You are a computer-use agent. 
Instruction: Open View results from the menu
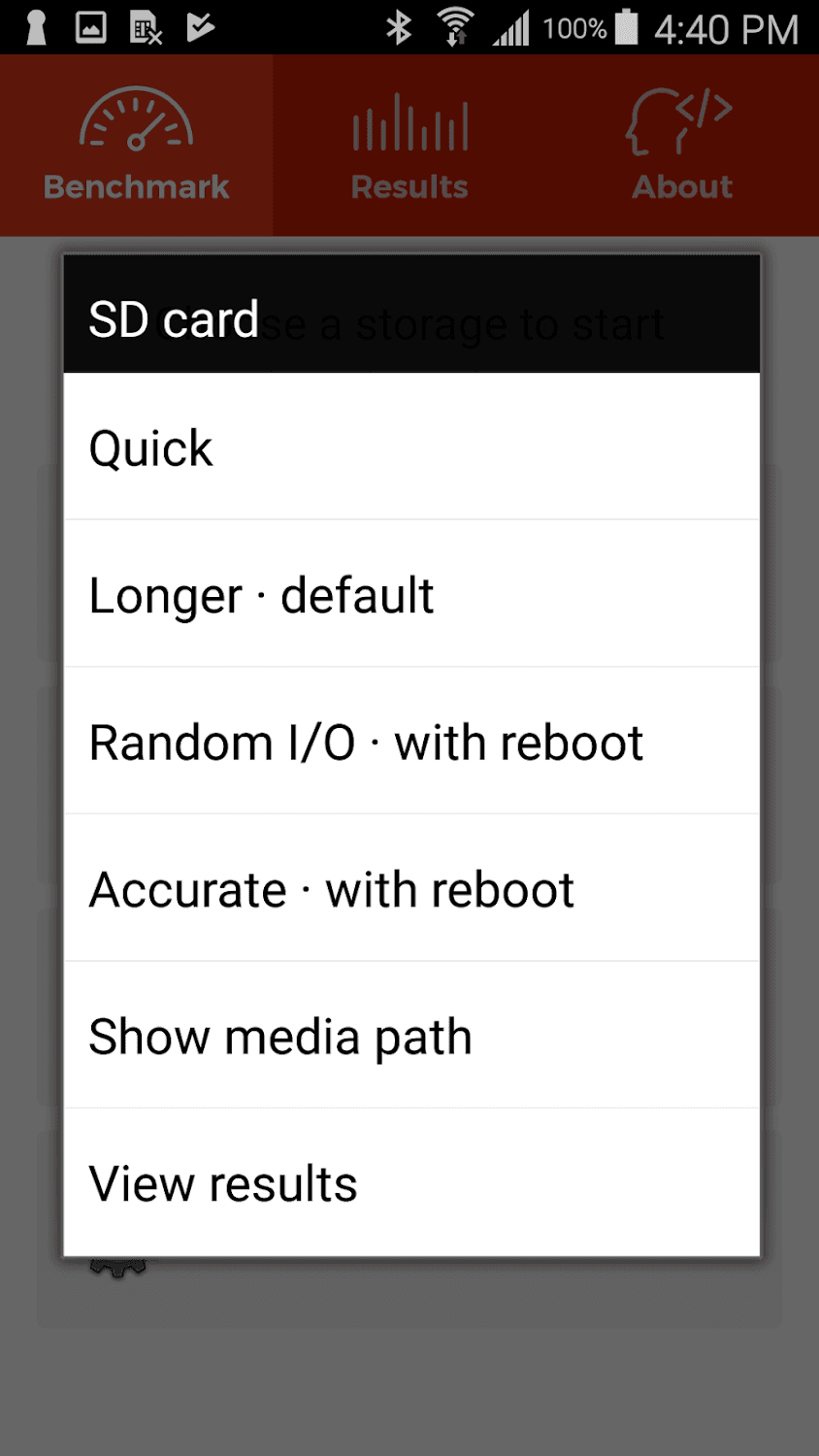point(410,1182)
